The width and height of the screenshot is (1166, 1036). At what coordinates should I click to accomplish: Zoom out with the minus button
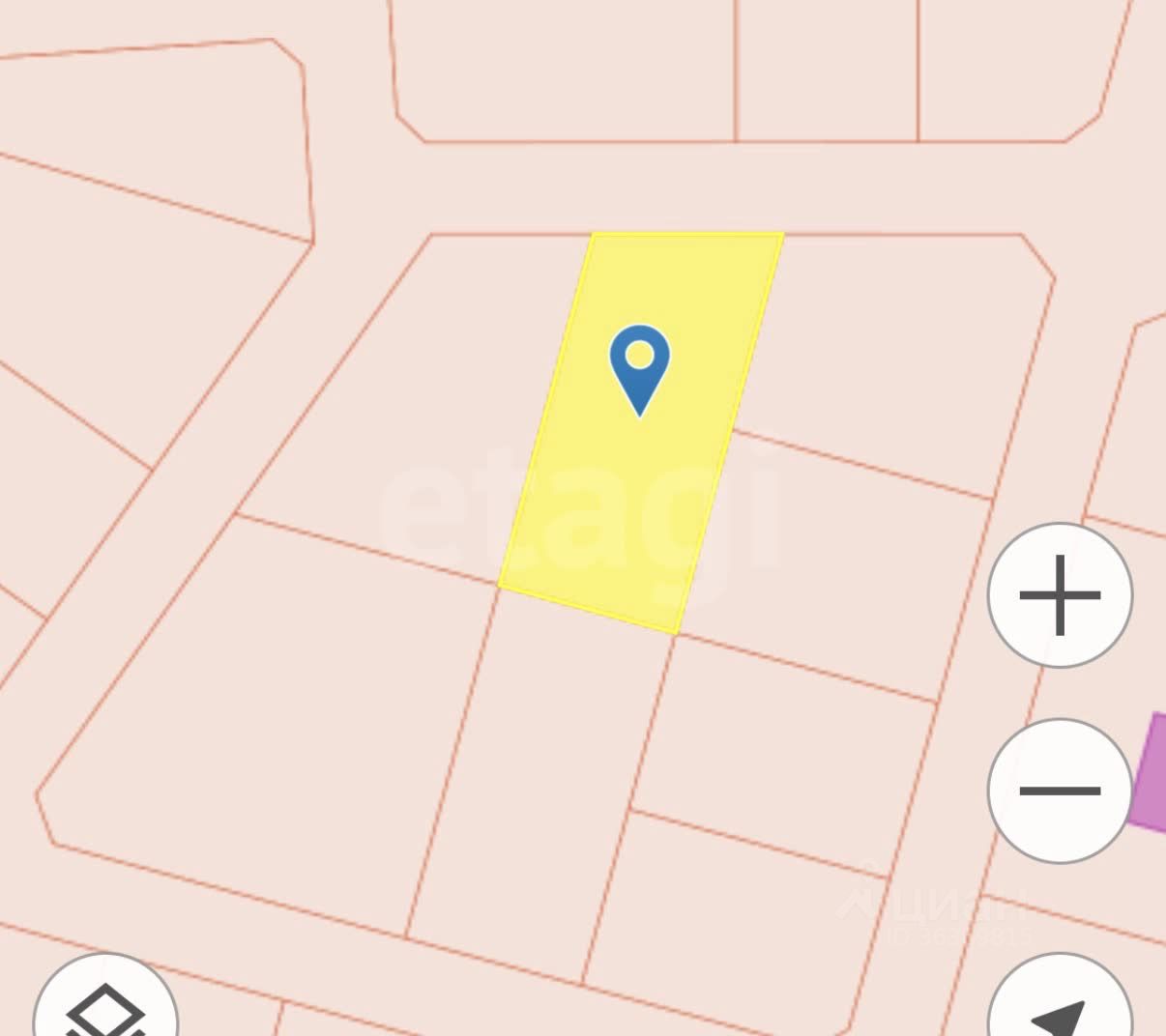1060,791
